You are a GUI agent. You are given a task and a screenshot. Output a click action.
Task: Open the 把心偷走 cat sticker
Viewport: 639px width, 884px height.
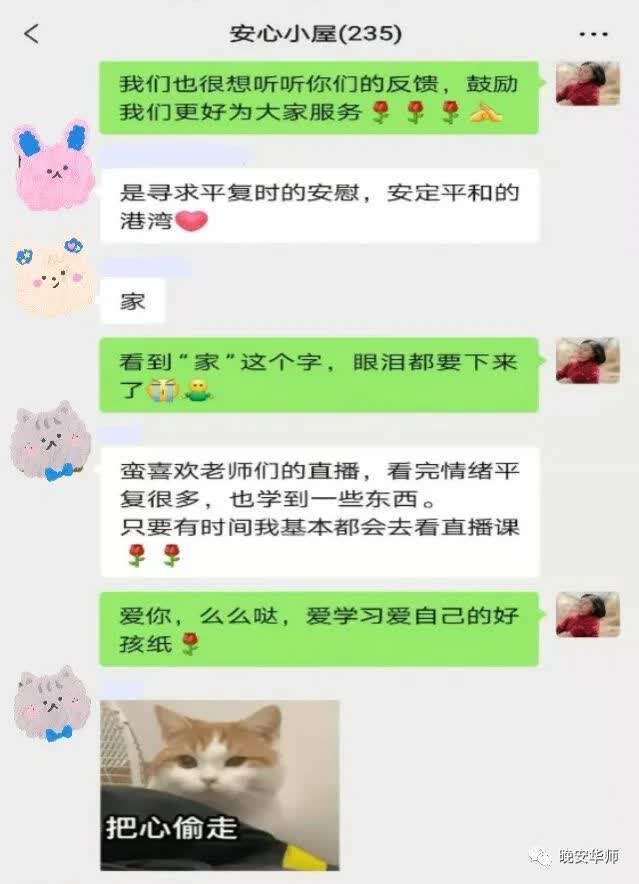pyautogui.click(x=219, y=784)
